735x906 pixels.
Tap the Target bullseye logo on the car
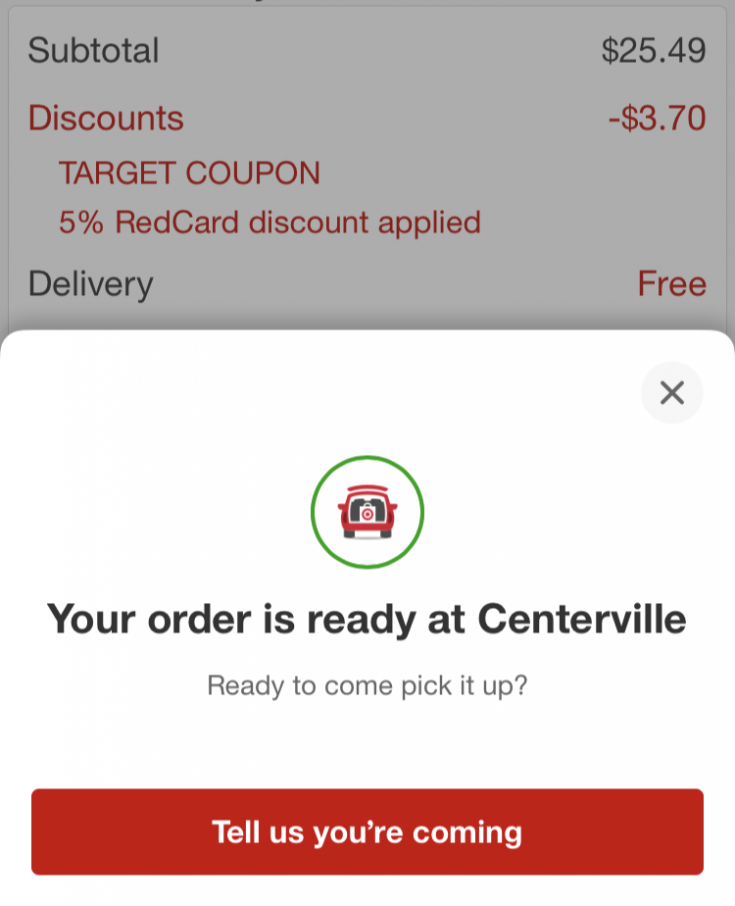tap(367, 512)
